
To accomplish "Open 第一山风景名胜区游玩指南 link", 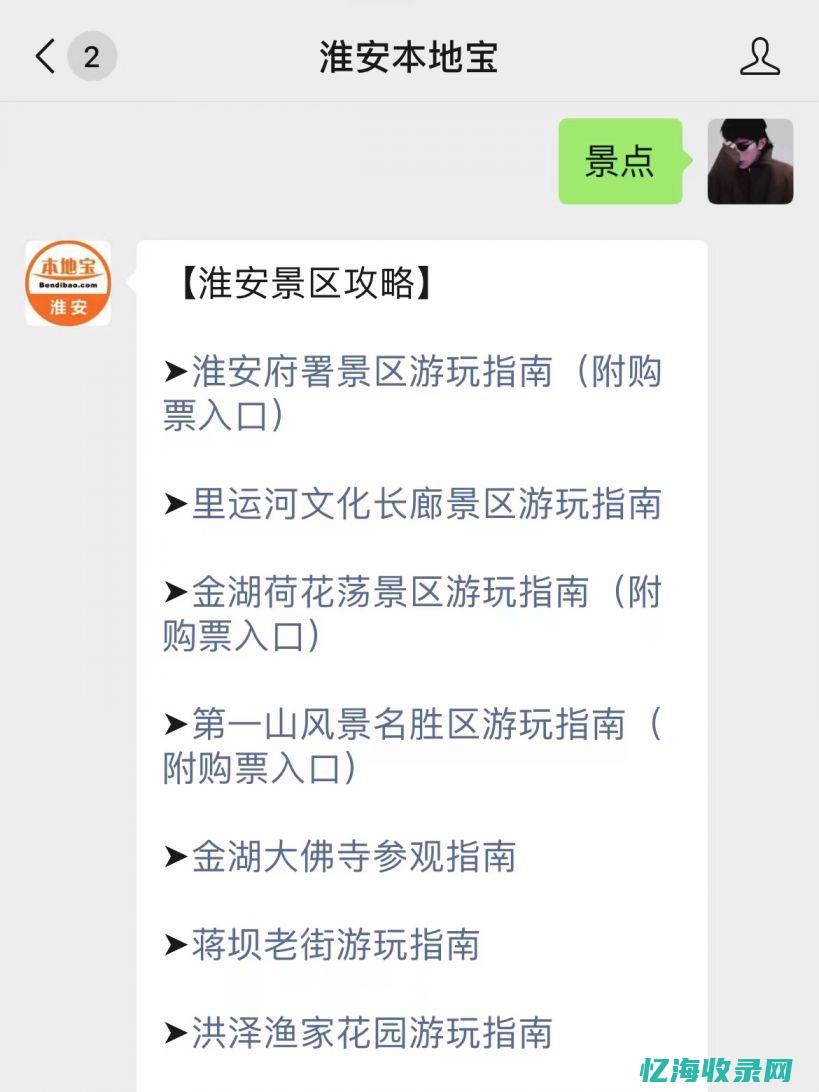I will [x=410, y=727].
